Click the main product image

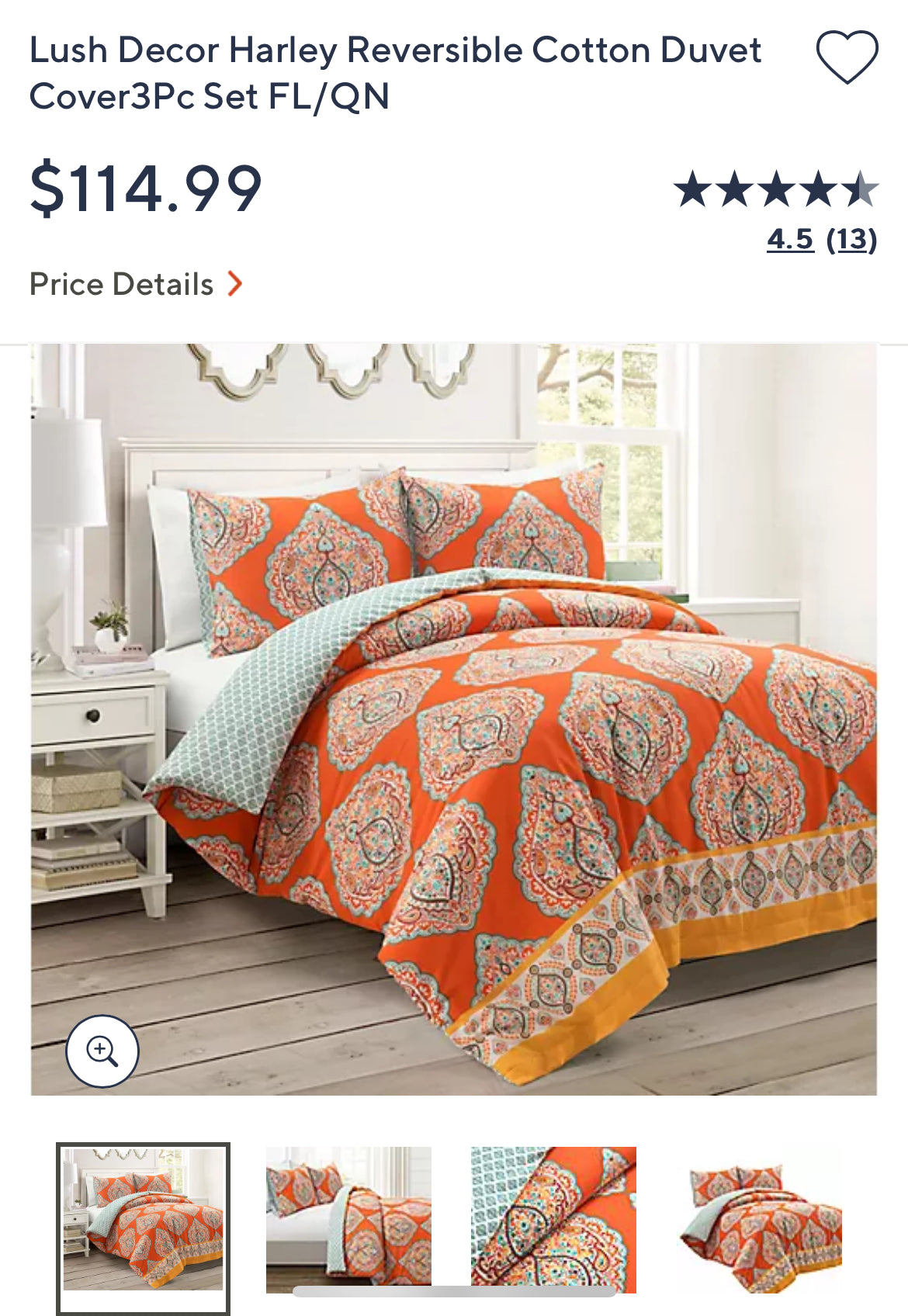pyautogui.click(x=454, y=722)
